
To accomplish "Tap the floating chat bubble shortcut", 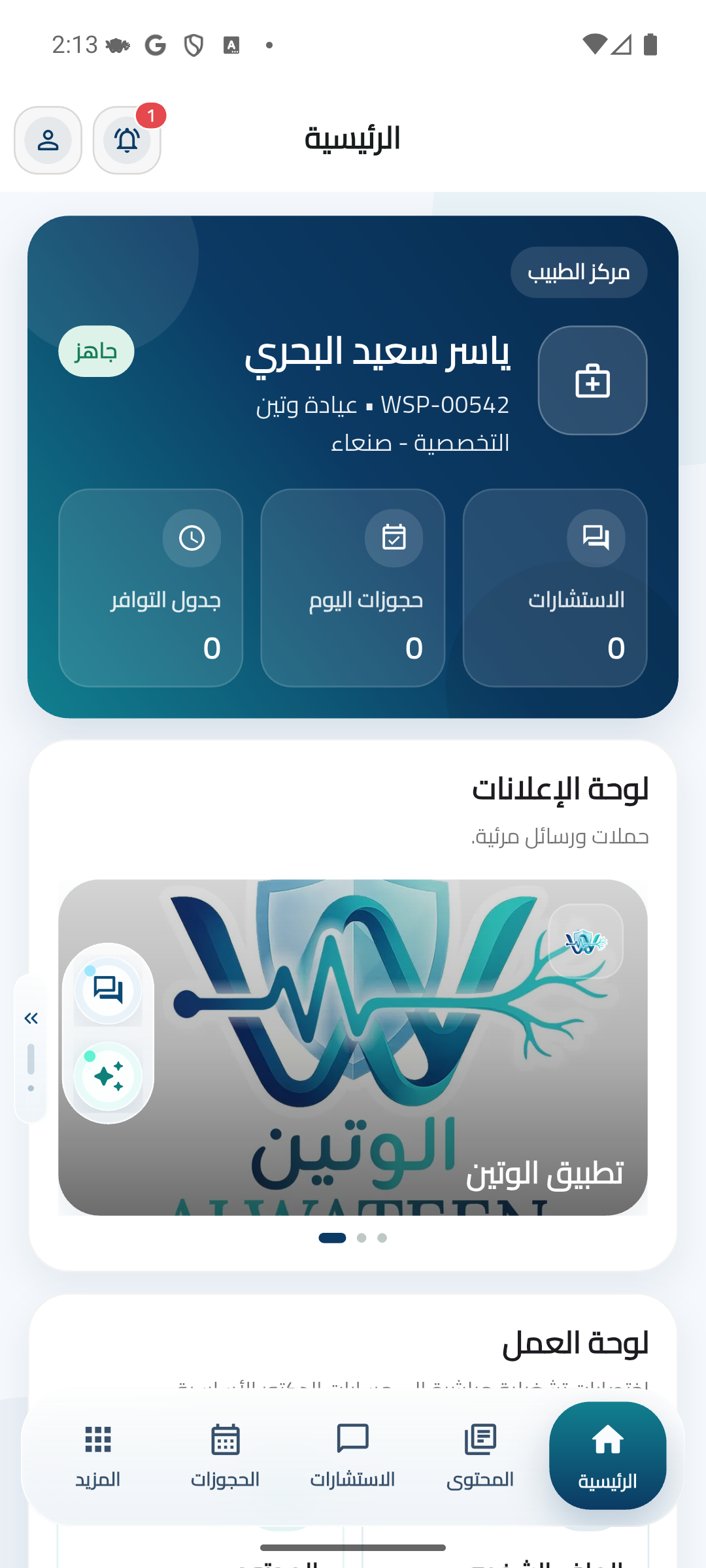I will point(108,990).
